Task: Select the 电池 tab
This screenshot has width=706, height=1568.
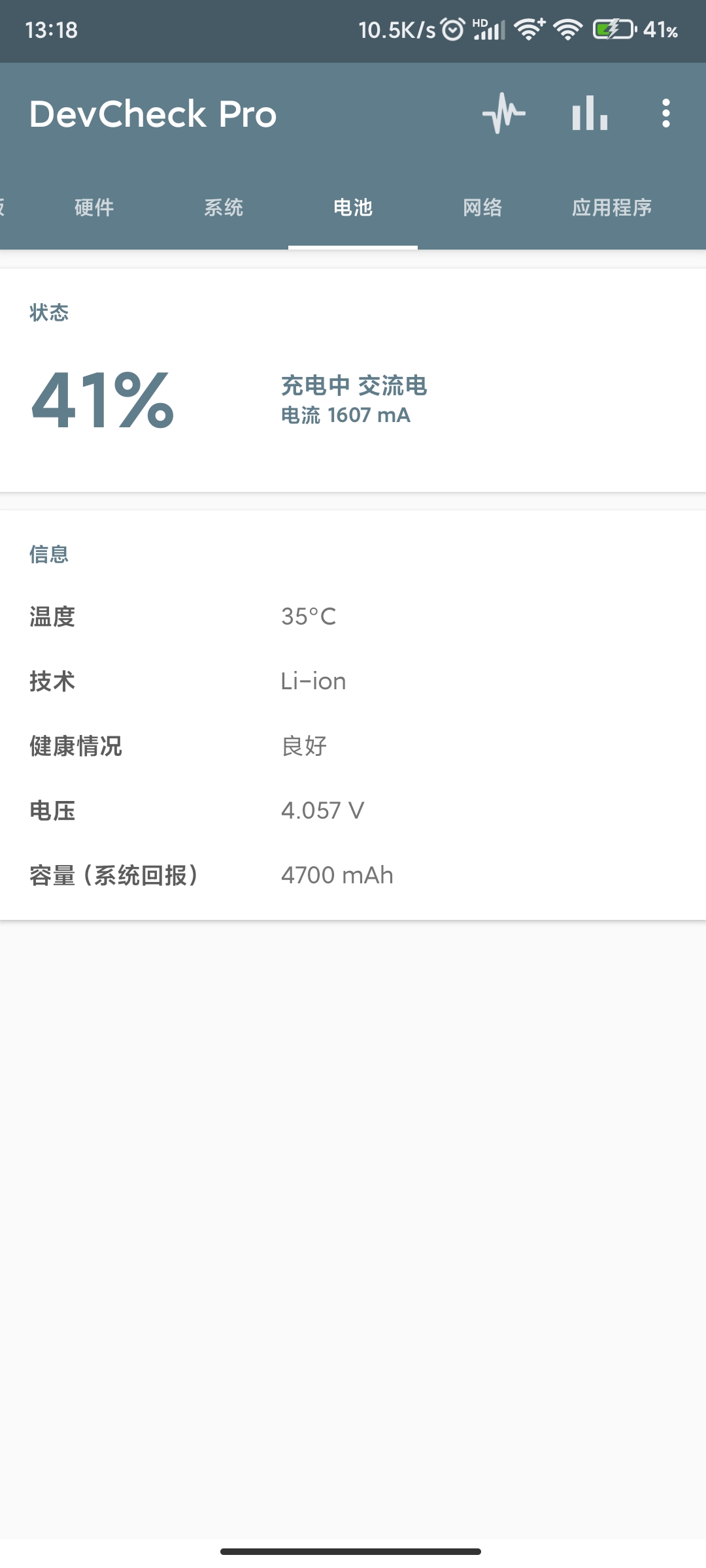Action: pyautogui.click(x=353, y=208)
